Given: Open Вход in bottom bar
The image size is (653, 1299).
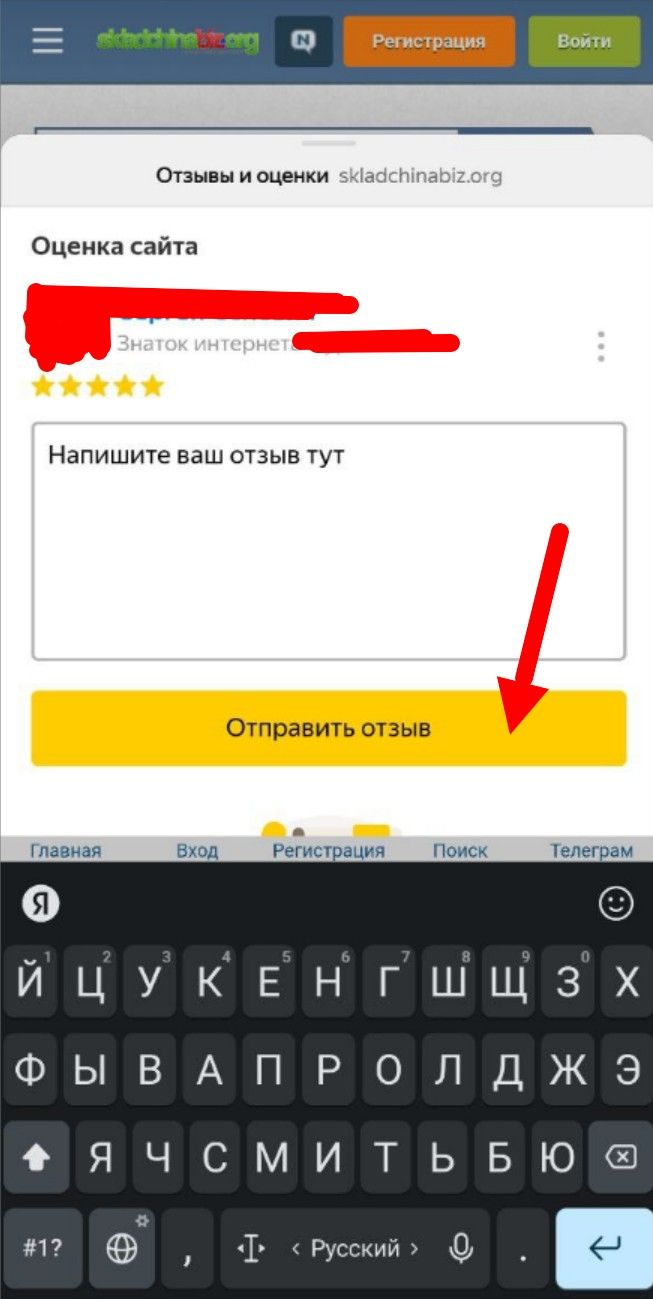Looking at the screenshot, I should pyautogui.click(x=197, y=851).
